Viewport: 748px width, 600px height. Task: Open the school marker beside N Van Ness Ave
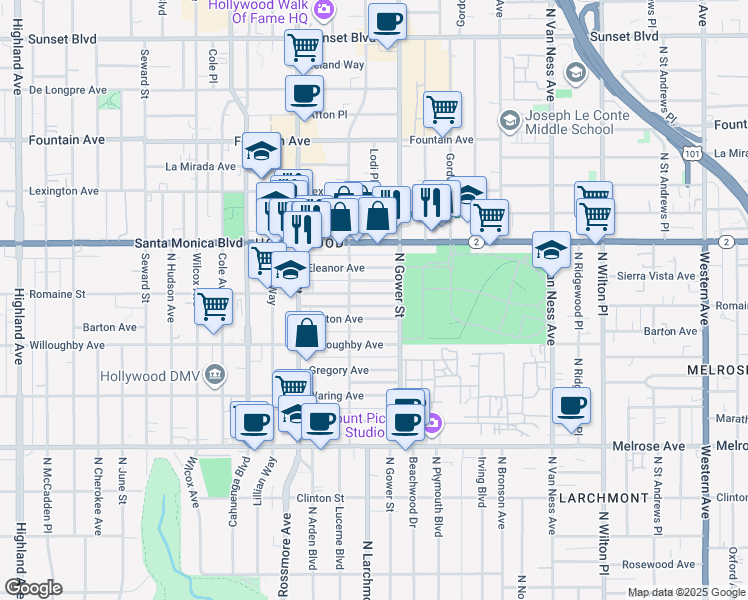(551, 251)
